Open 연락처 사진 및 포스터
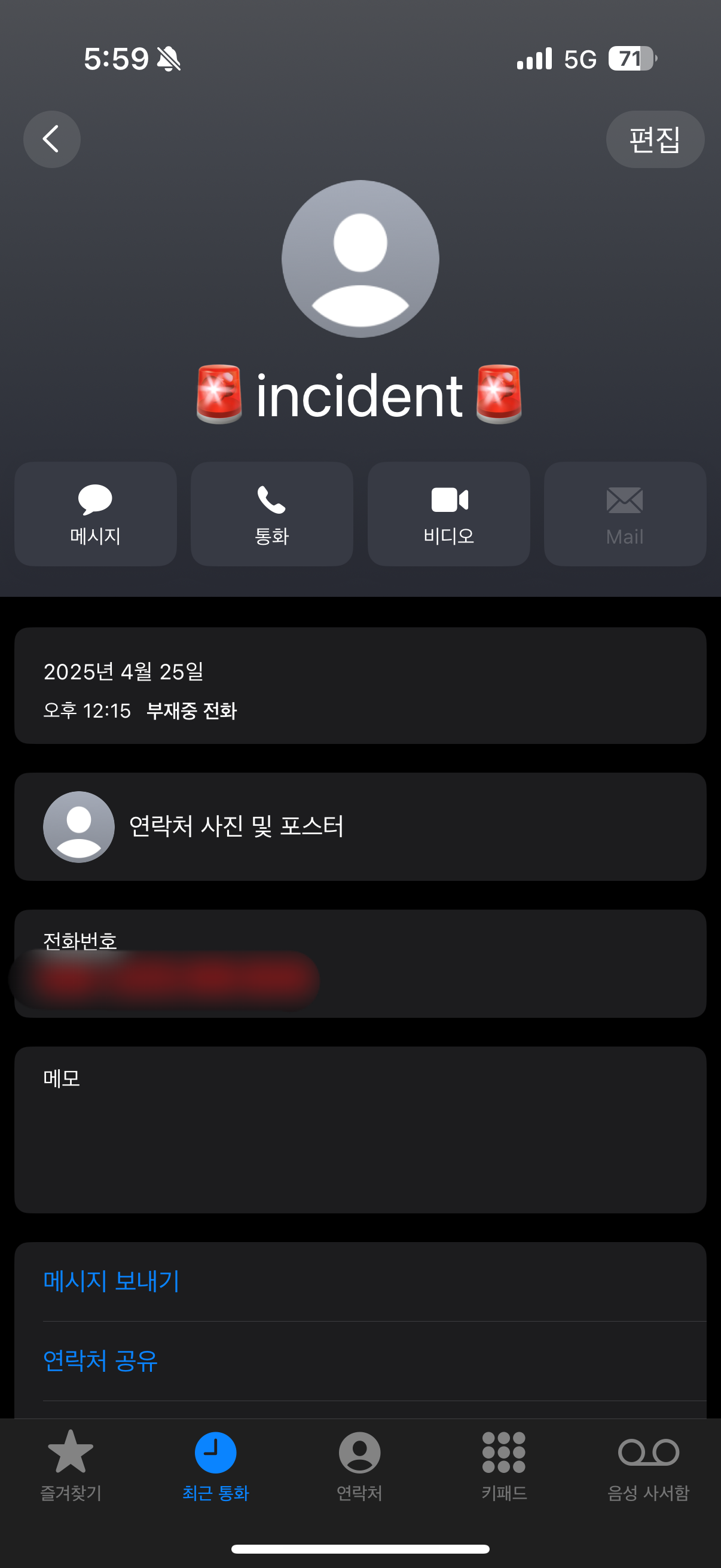Viewport: 721px width, 1568px height. click(360, 826)
